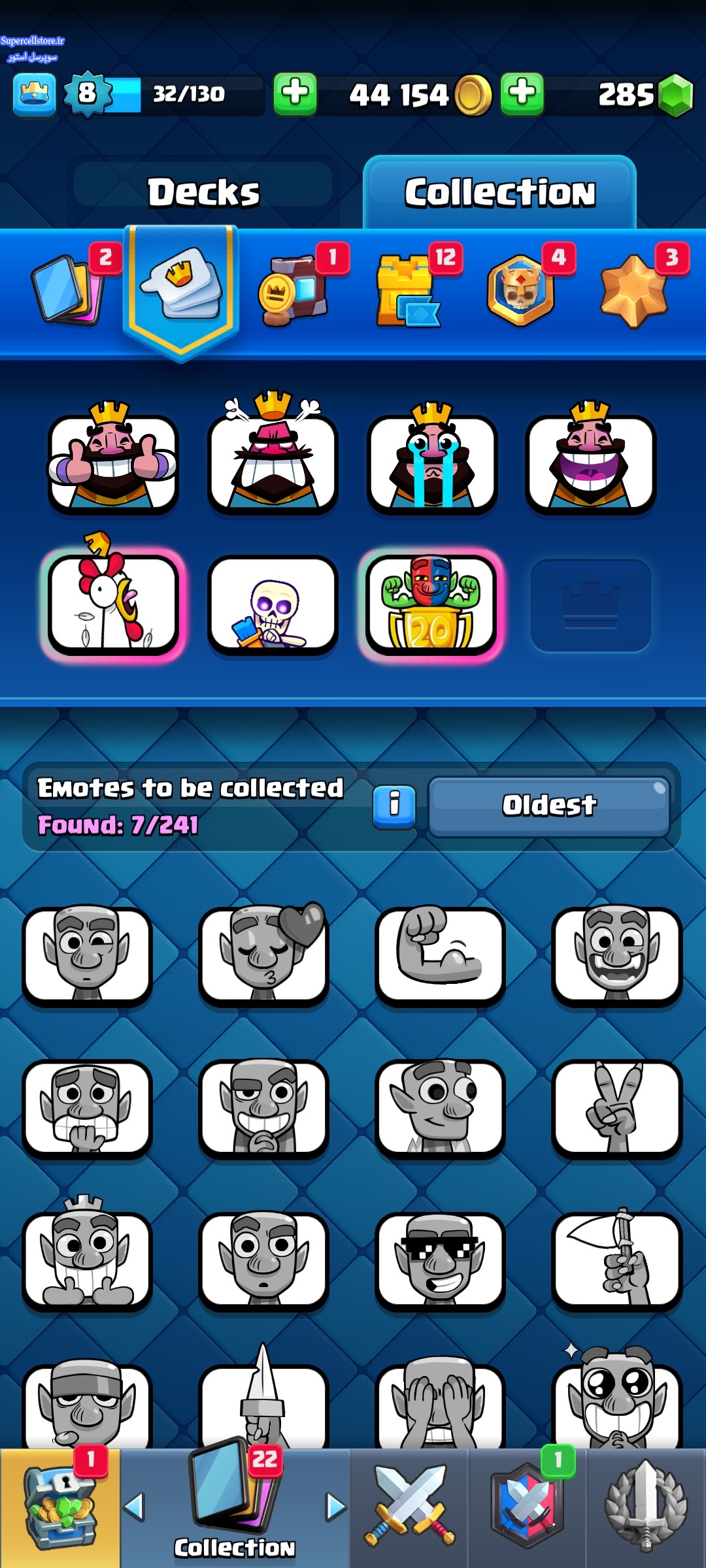This screenshot has width=706, height=1568.
Task: View the locked flexing arm emote
Action: click(440, 954)
